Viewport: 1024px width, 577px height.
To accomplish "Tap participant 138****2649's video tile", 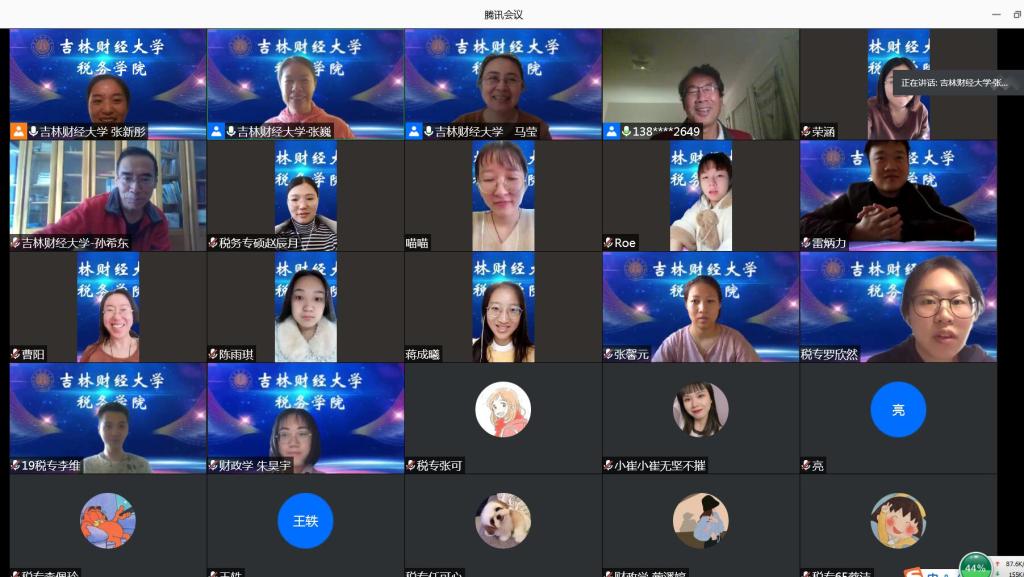I will point(700,84).
